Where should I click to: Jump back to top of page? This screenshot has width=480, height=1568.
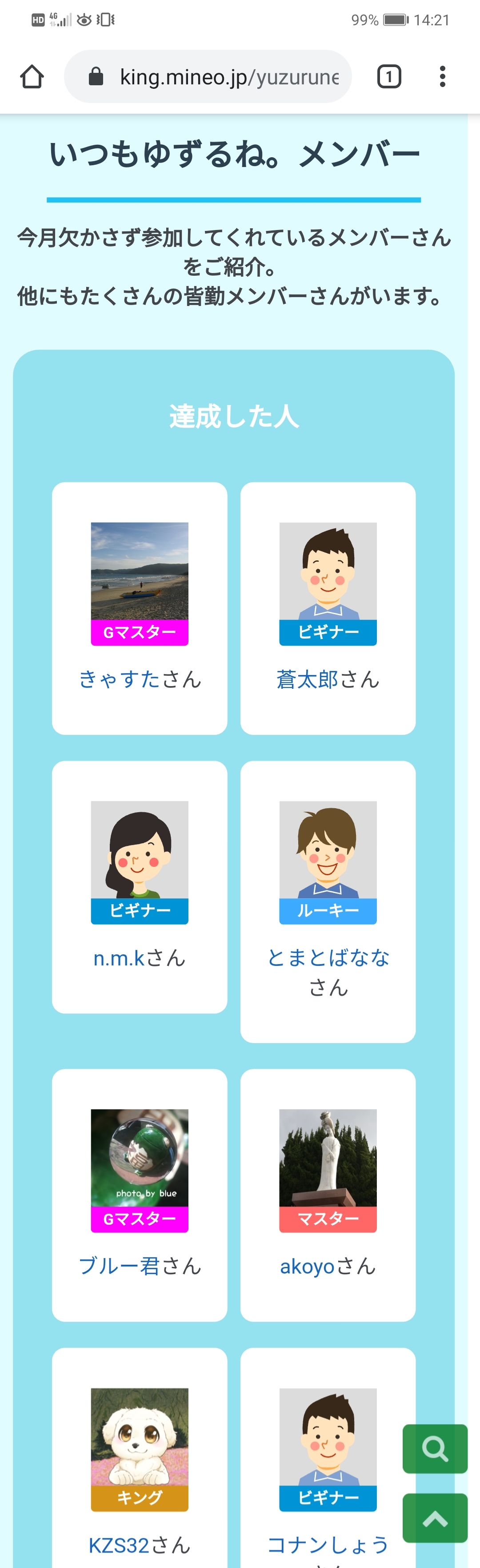[435, 1518]
